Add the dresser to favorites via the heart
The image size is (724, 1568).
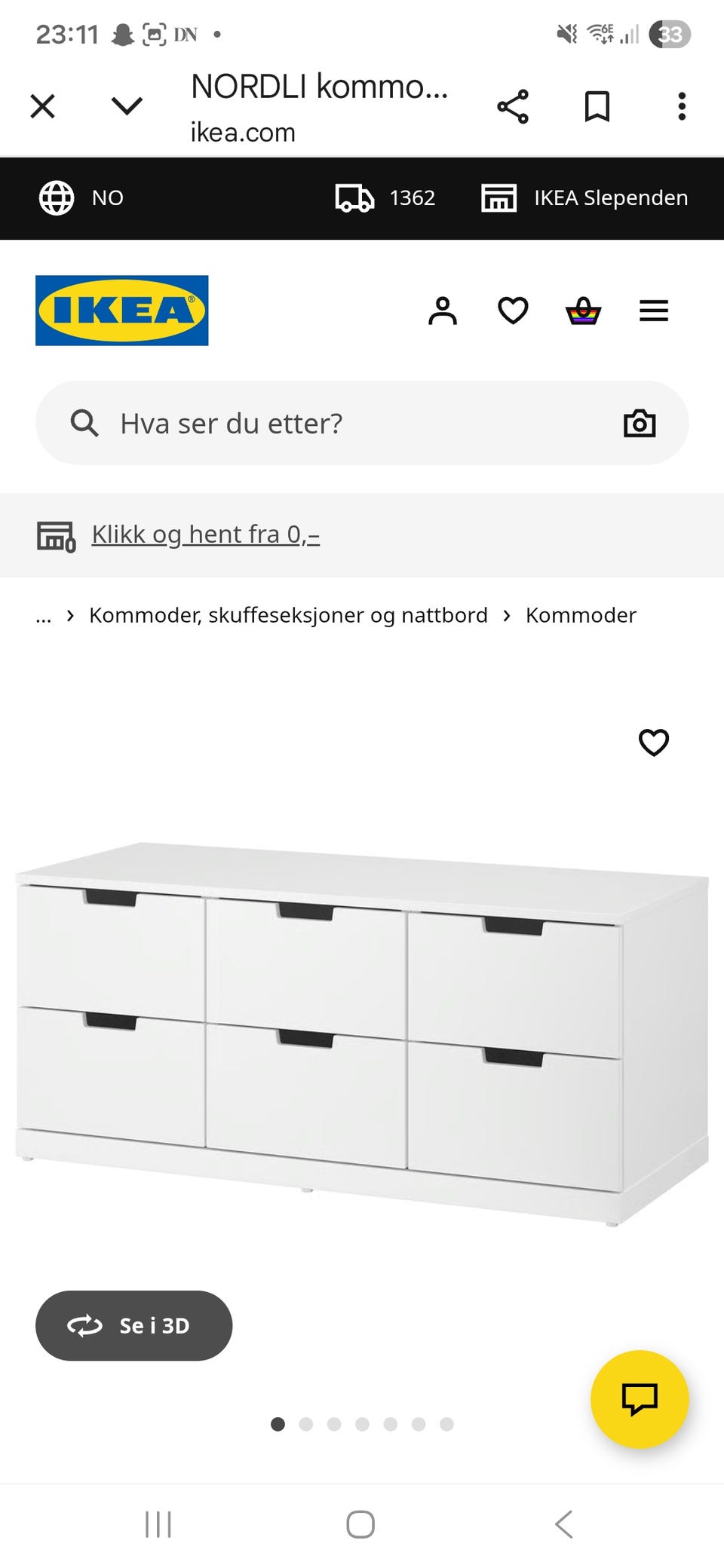pos(653,743)
